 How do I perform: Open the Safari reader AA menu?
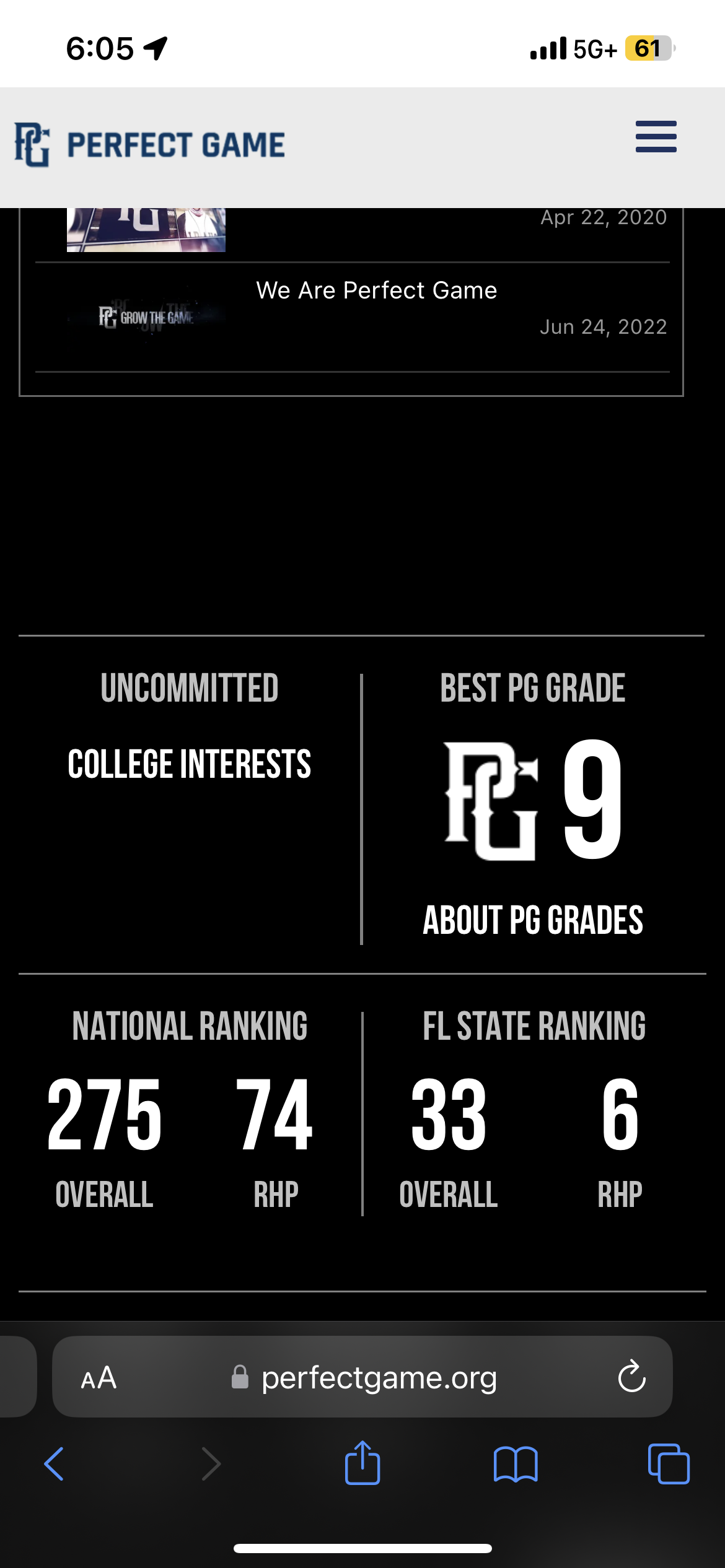pos(99,1378)
